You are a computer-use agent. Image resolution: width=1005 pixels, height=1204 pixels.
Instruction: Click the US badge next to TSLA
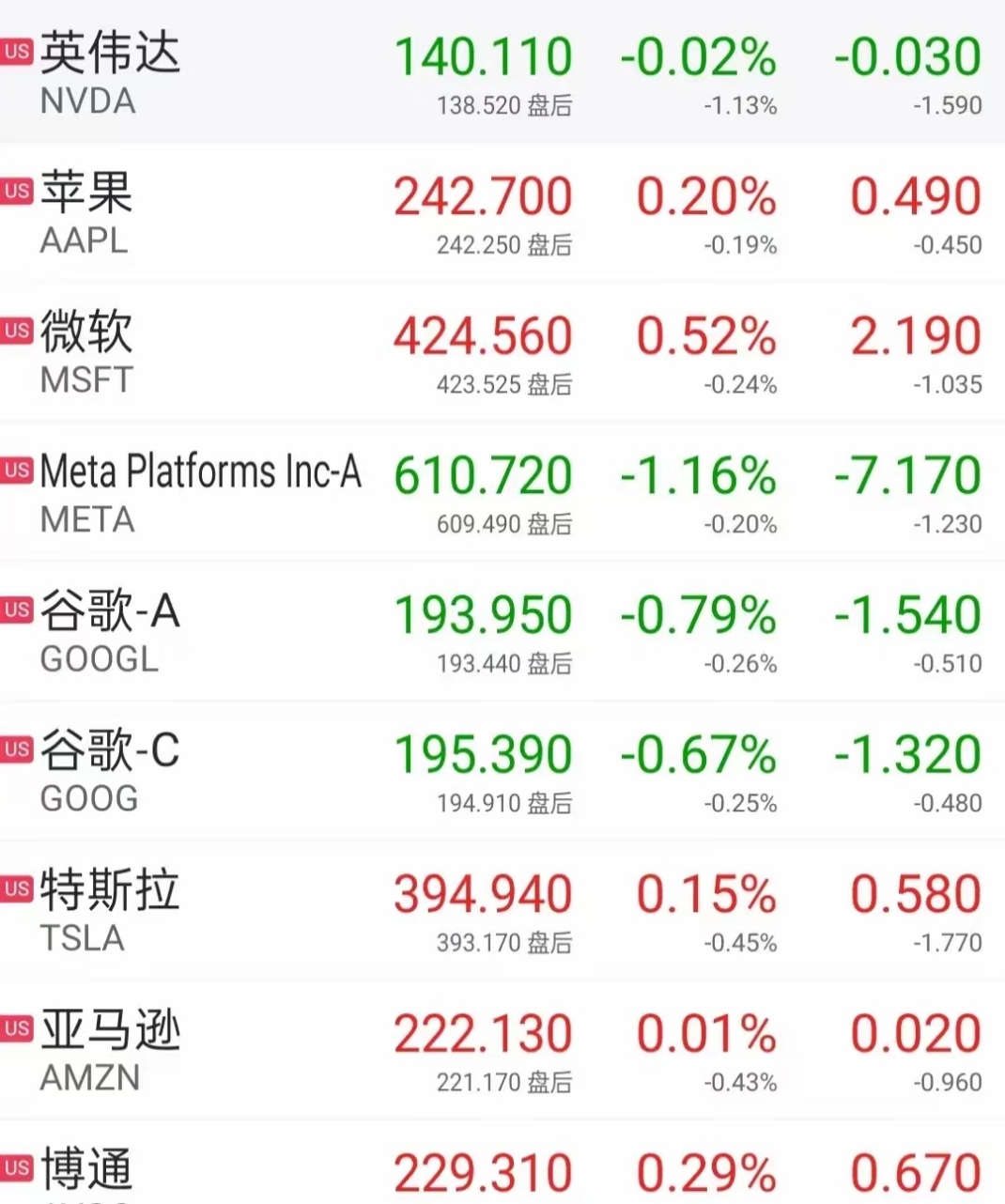pos(15,888)
